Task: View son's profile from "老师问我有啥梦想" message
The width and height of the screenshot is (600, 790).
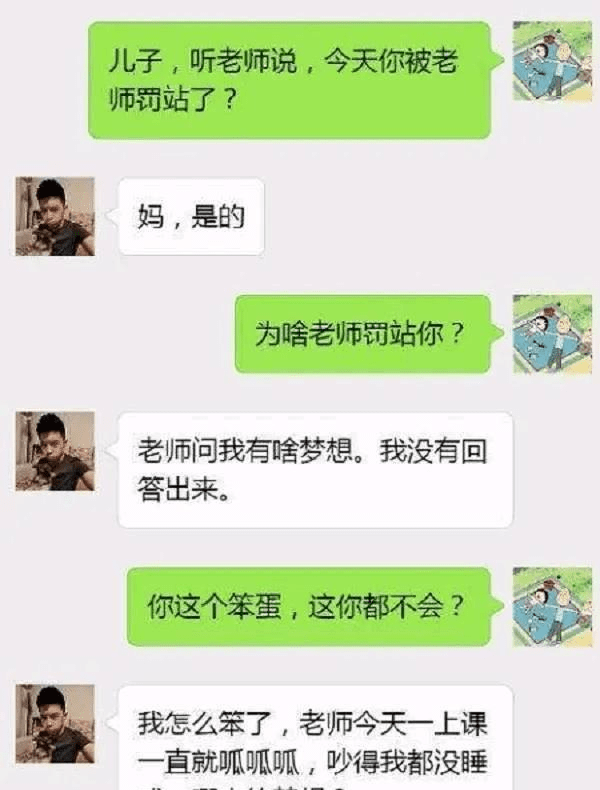Action: click(x=55, y=451)
